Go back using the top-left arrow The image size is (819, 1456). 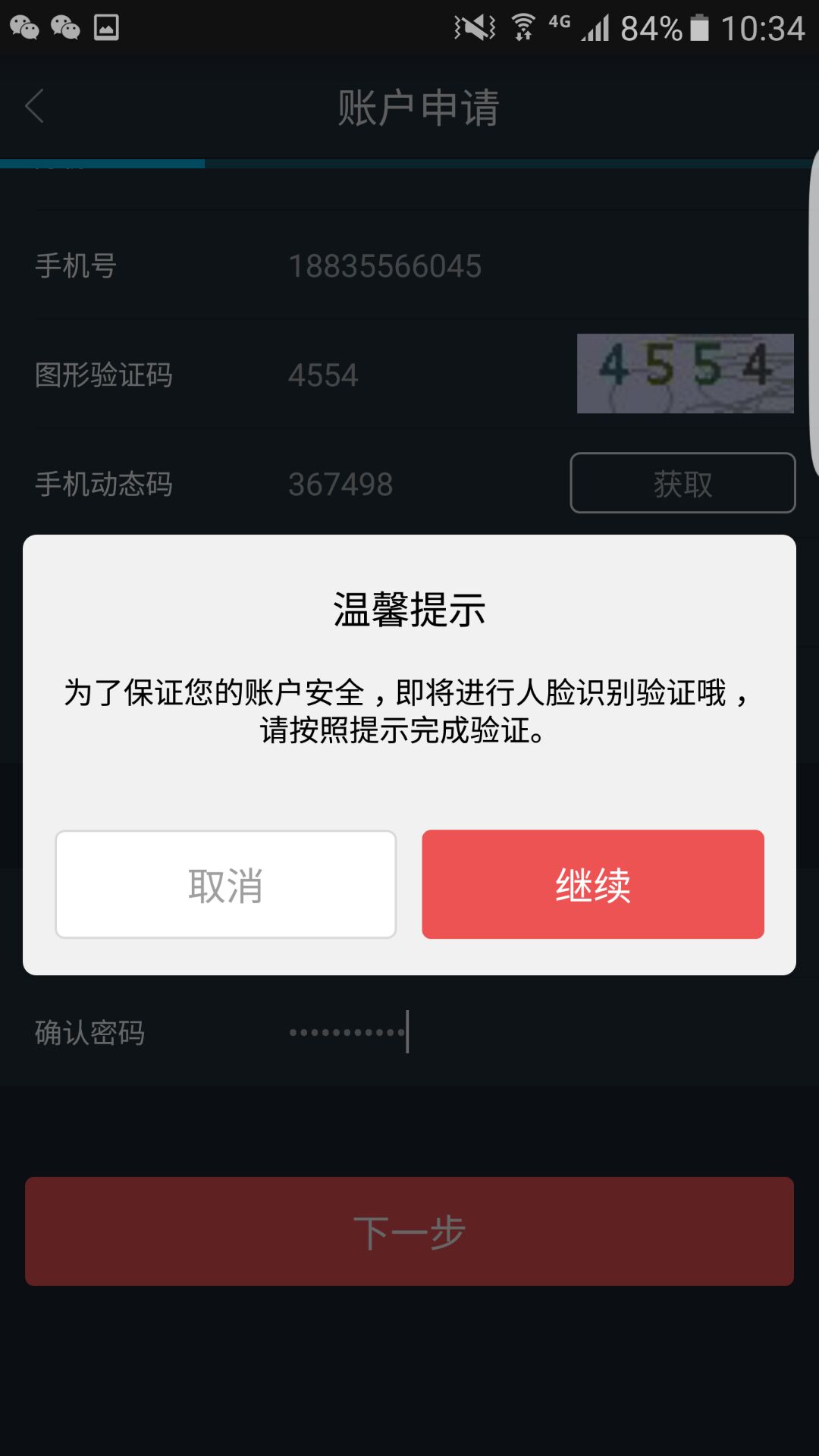35,106
